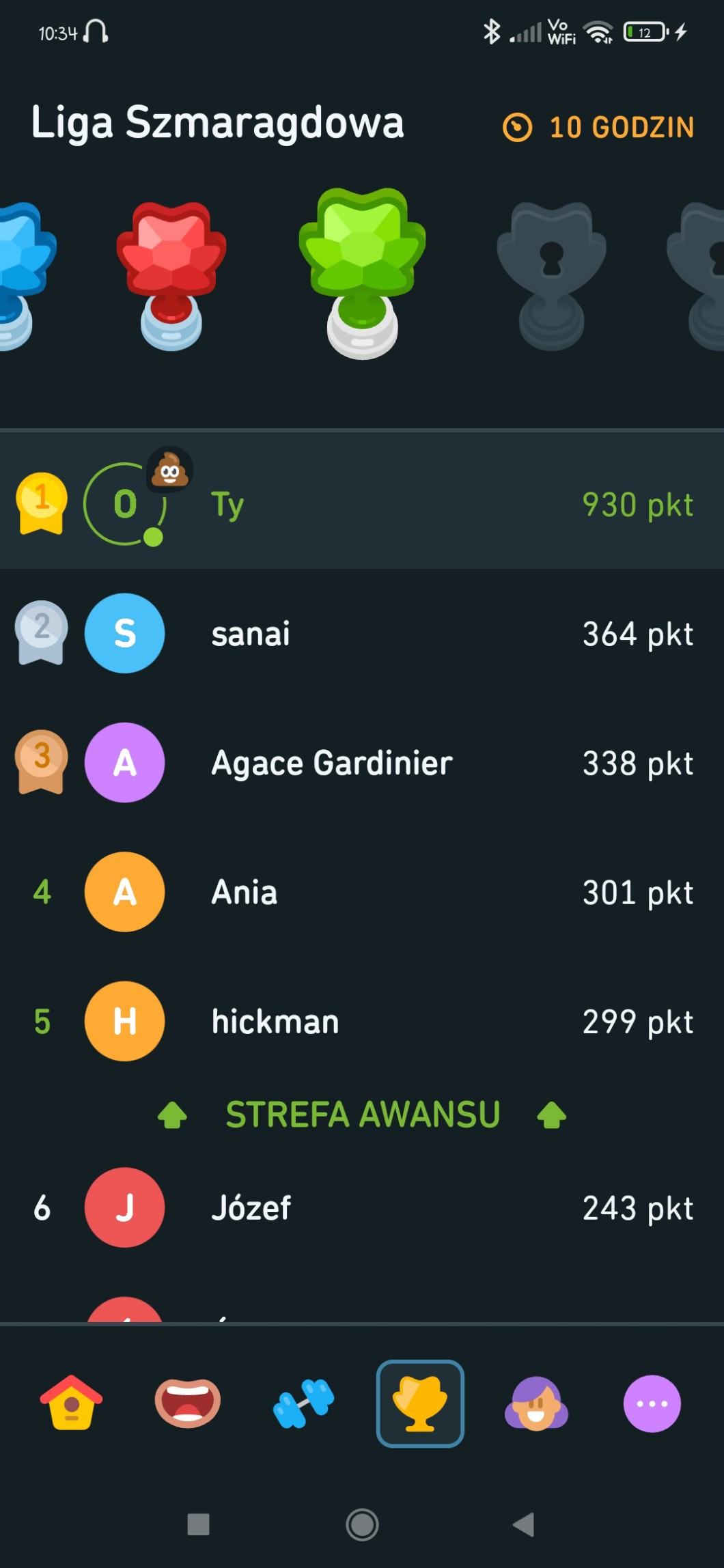Open your own row labeled Ty

362,504
